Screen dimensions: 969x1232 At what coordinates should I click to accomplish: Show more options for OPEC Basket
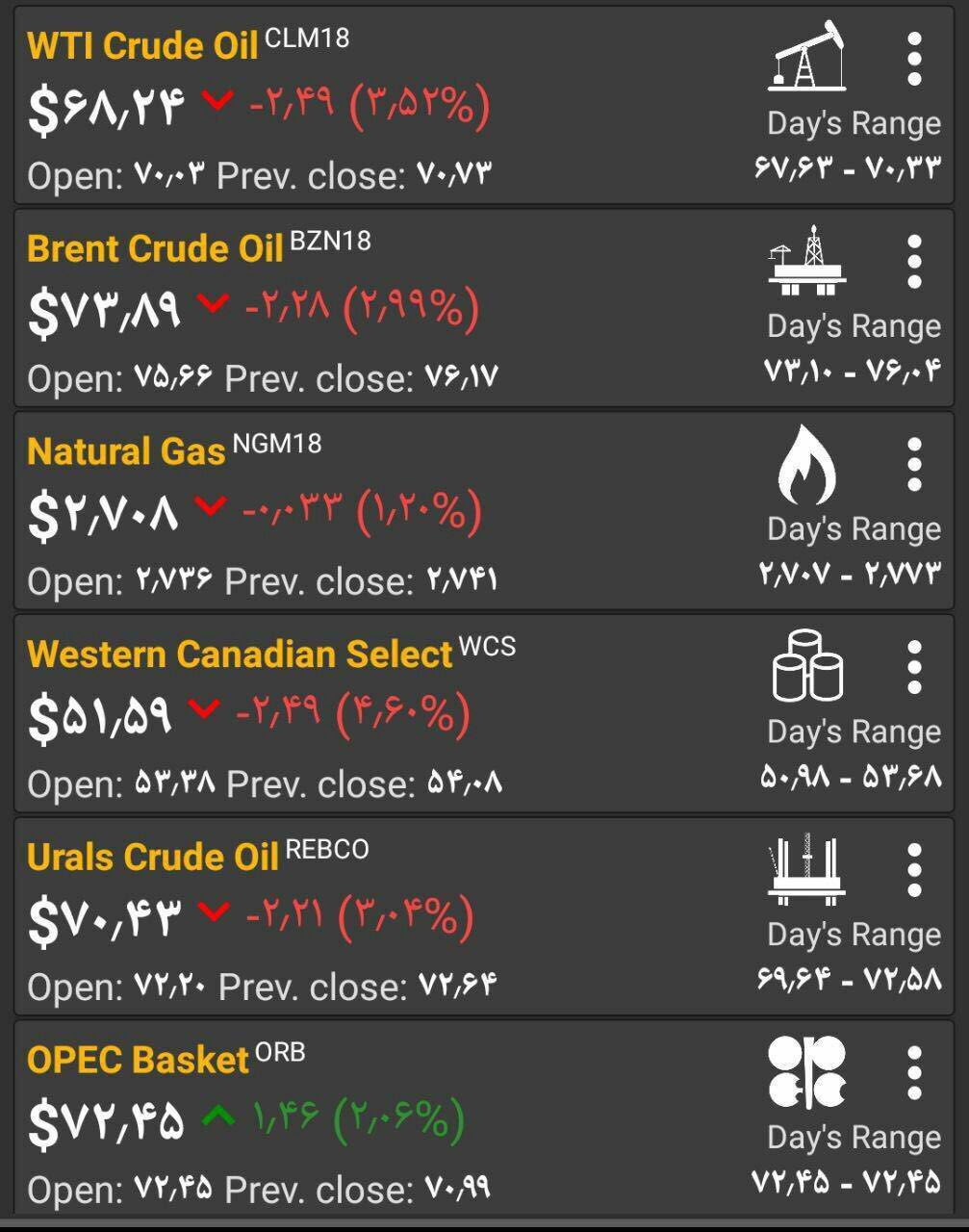click(x=914, y=1073)
